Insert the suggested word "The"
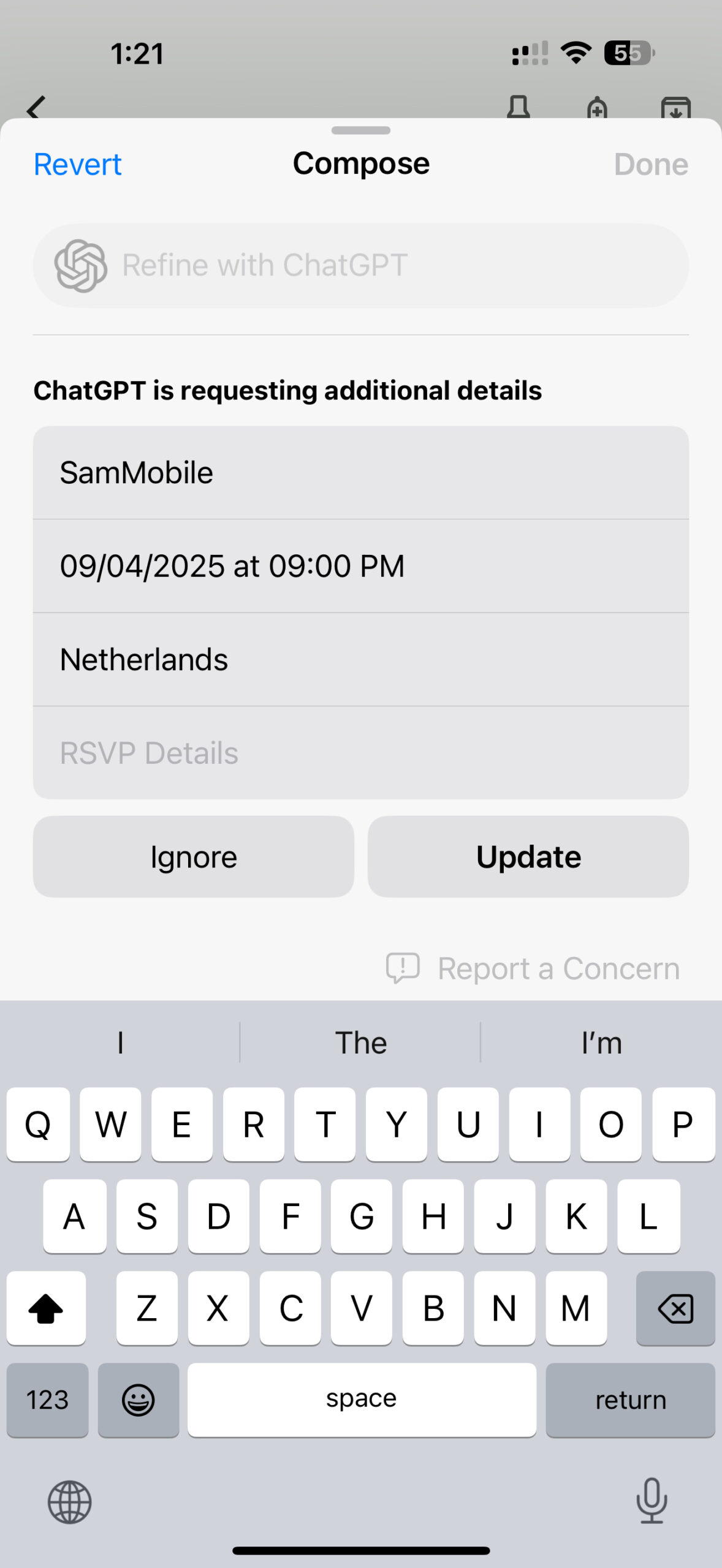This screenshot has height=1568, width=722. pos(360,1042)
